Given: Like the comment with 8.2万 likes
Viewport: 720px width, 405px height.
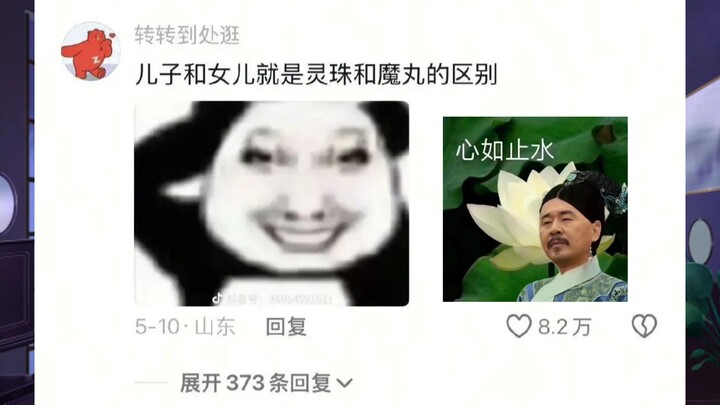Looking at the screenshot, I should [x=519, y=326].
